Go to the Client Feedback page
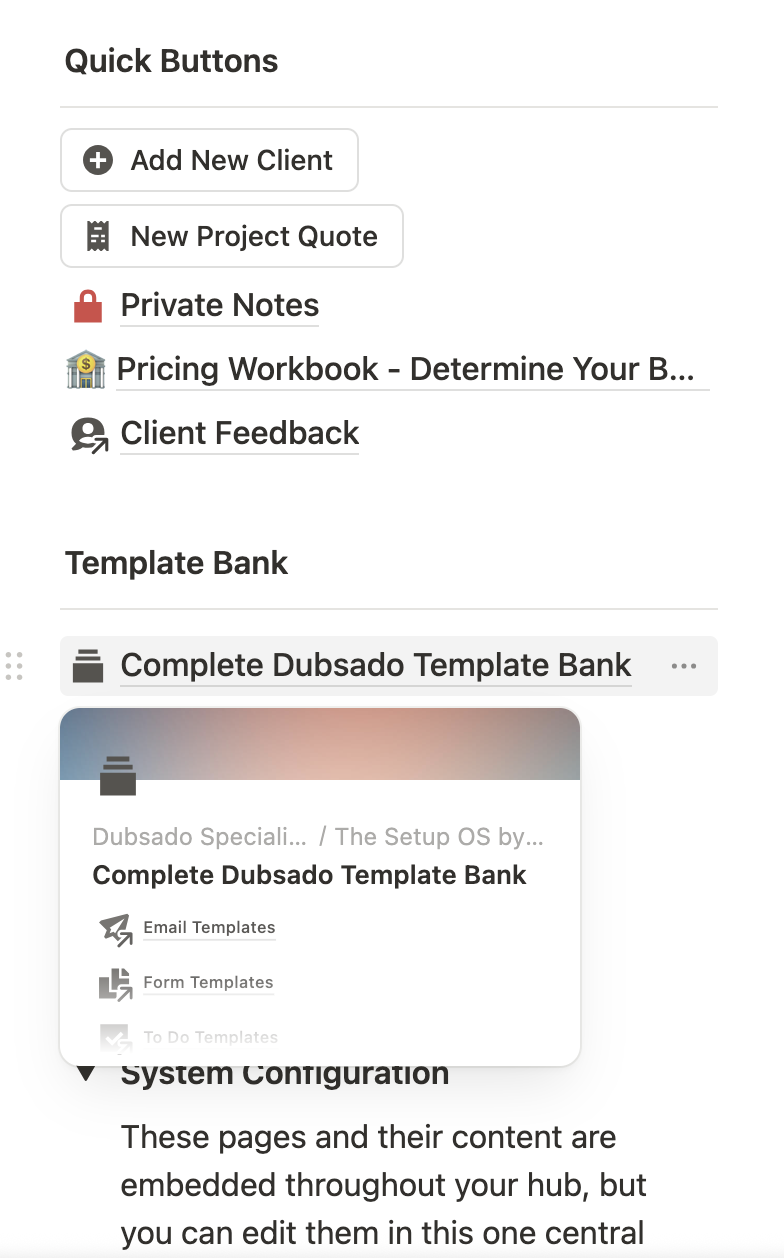This screenshot has width=784, height=1258. (x=239, y=434)
